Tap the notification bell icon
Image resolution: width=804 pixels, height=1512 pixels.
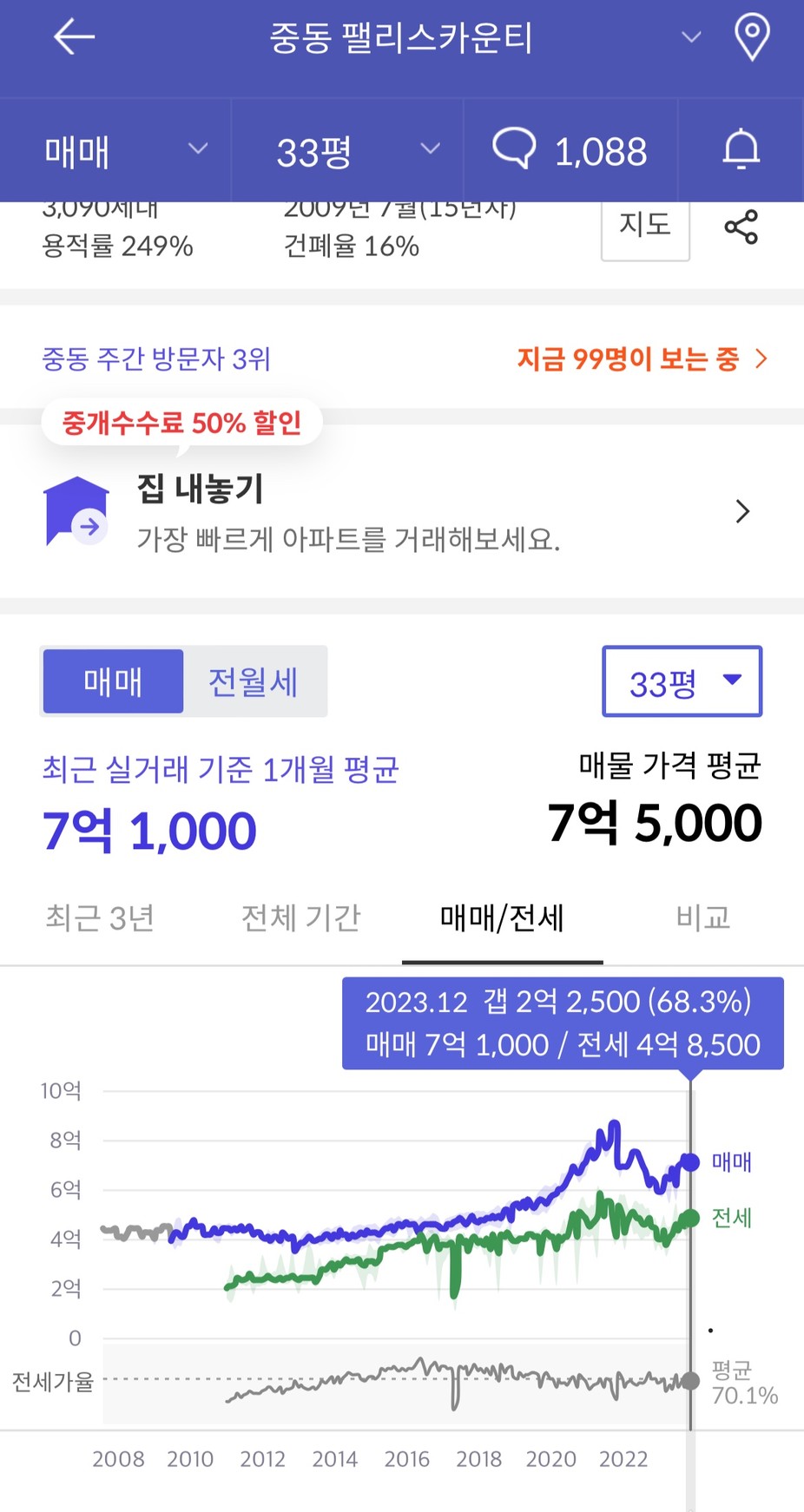pos(741,149)
